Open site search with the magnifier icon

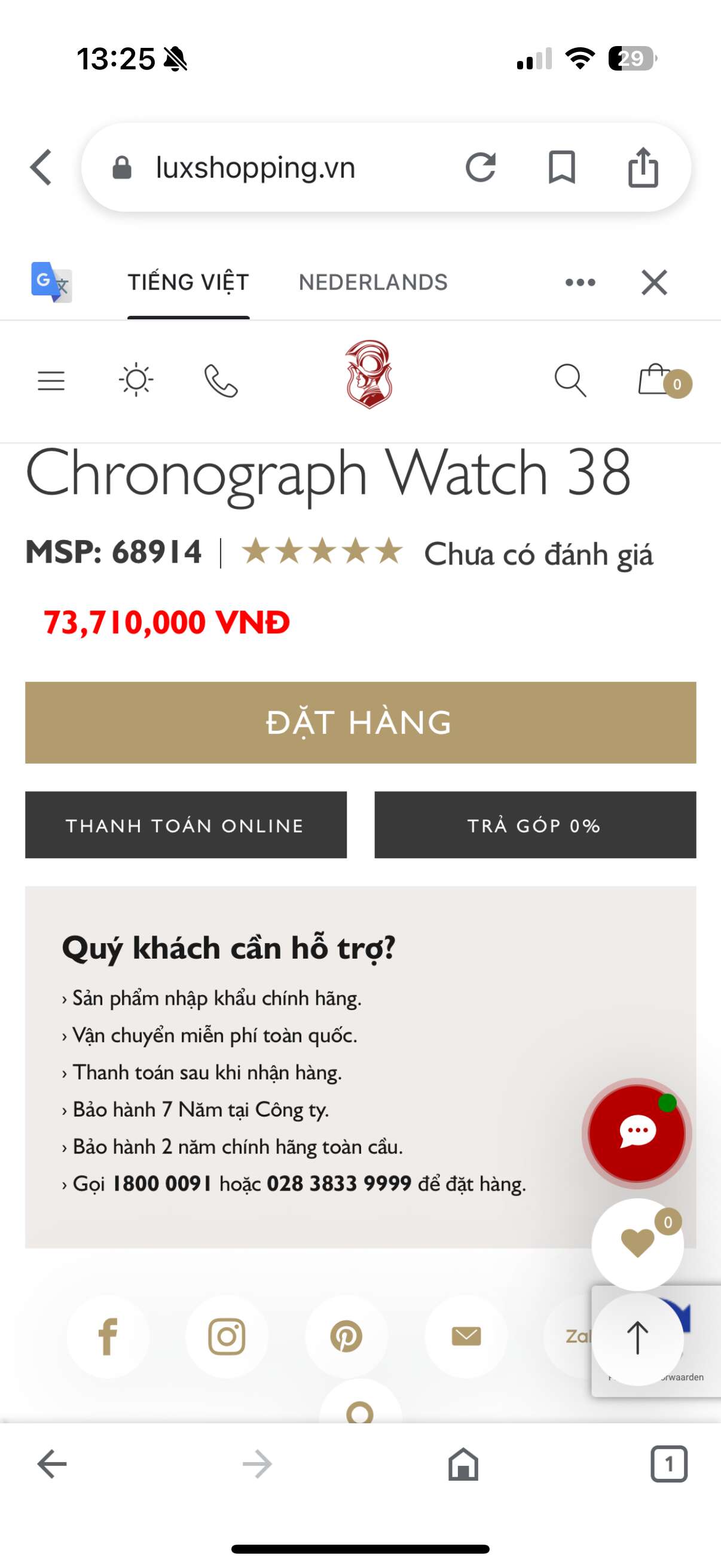pyautogui.click(x=570, y=381)
